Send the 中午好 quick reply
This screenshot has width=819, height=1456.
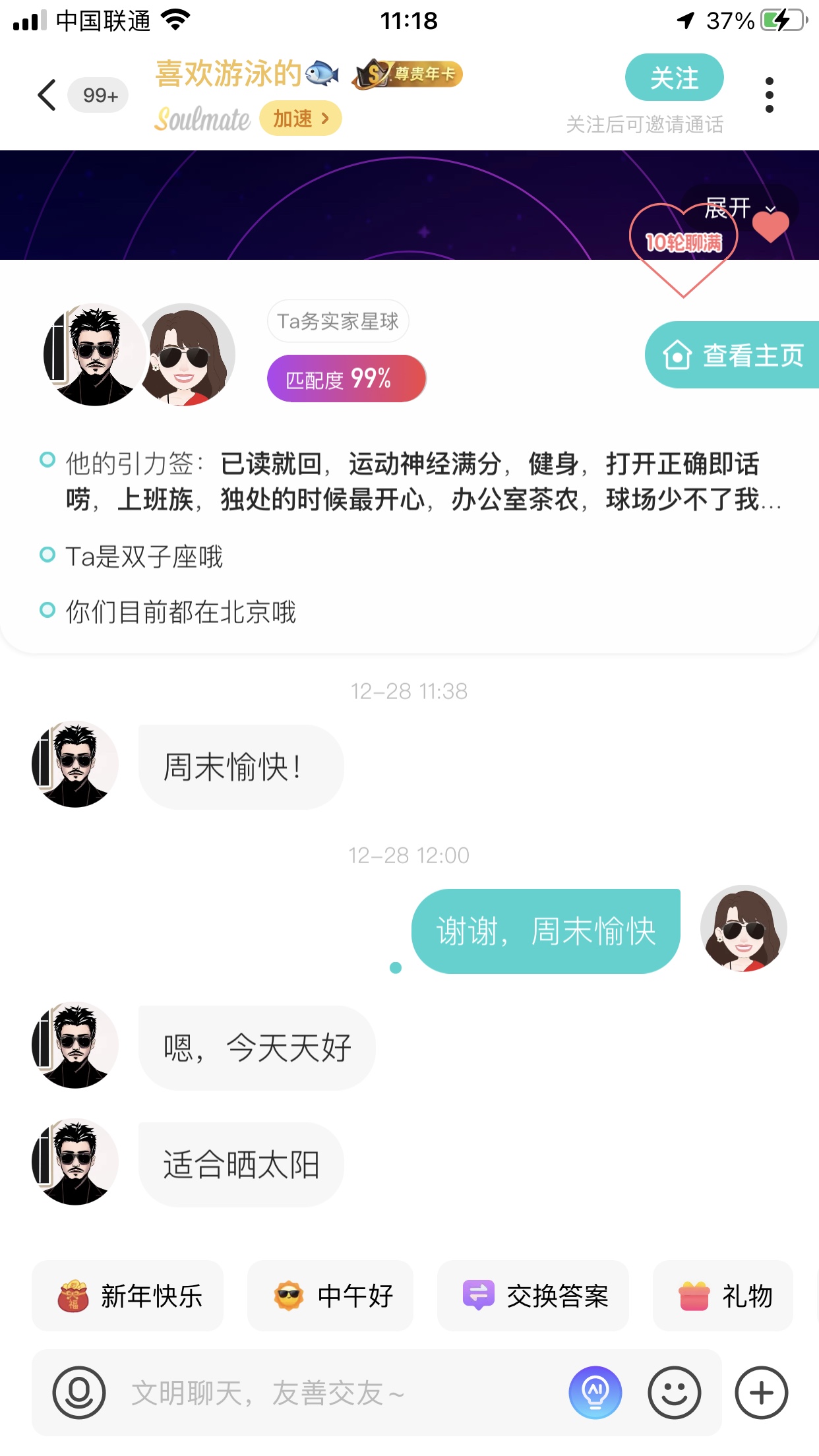(x=330, y=1296)
